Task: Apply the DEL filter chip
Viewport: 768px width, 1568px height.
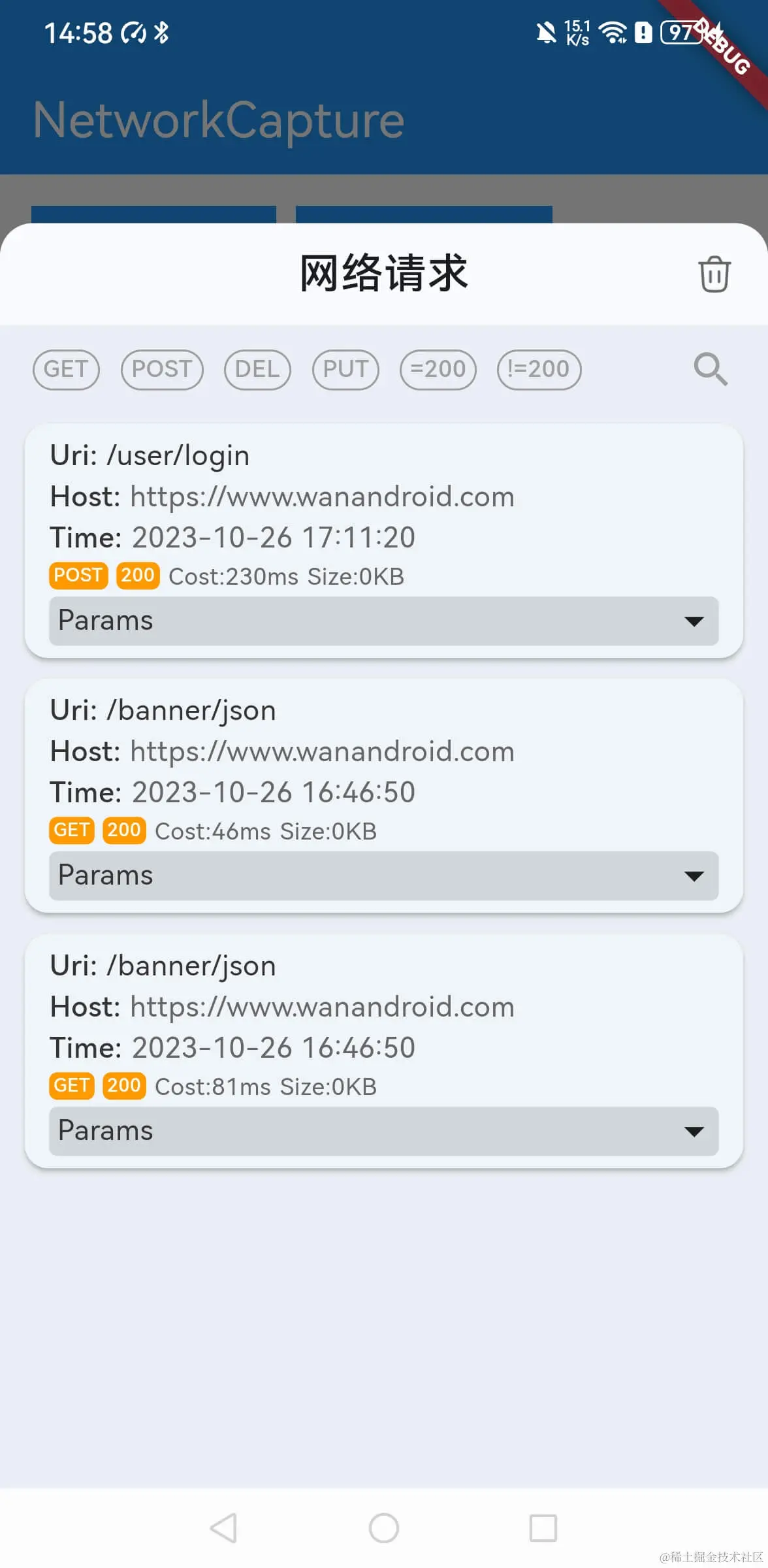Action: click(x=257, y=370)
